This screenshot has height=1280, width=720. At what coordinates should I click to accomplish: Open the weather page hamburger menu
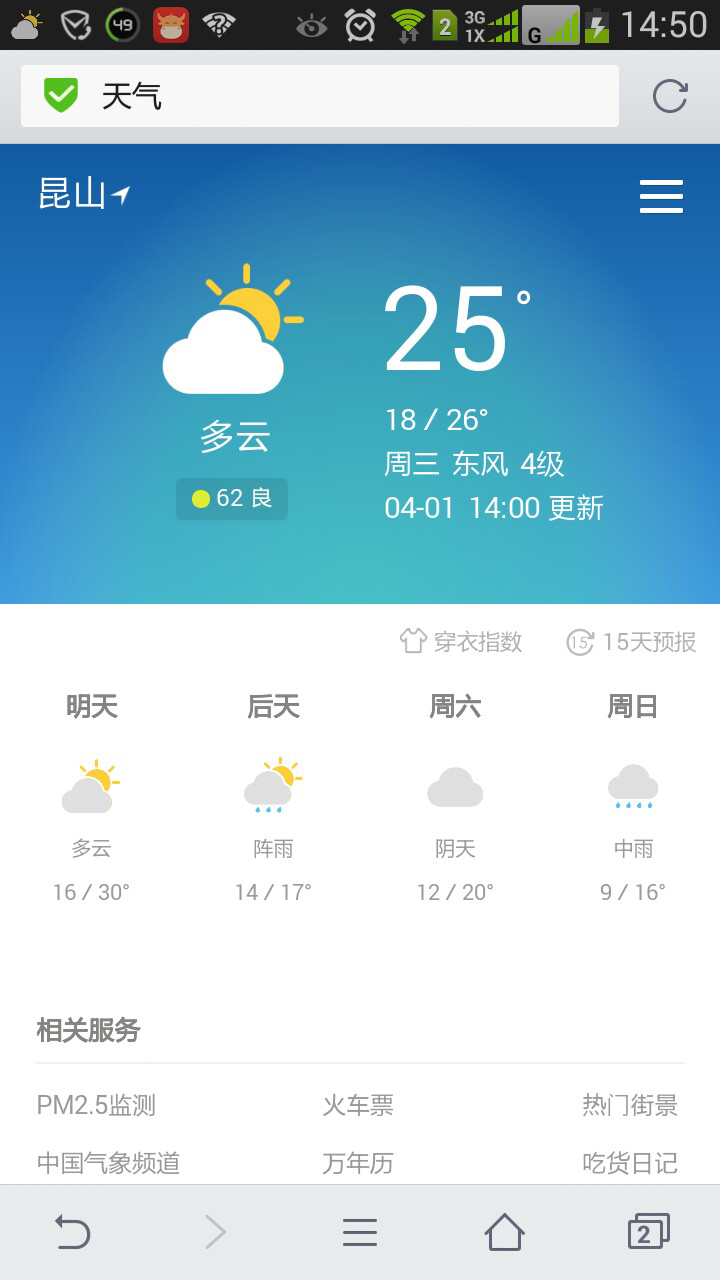click(661, 197)
